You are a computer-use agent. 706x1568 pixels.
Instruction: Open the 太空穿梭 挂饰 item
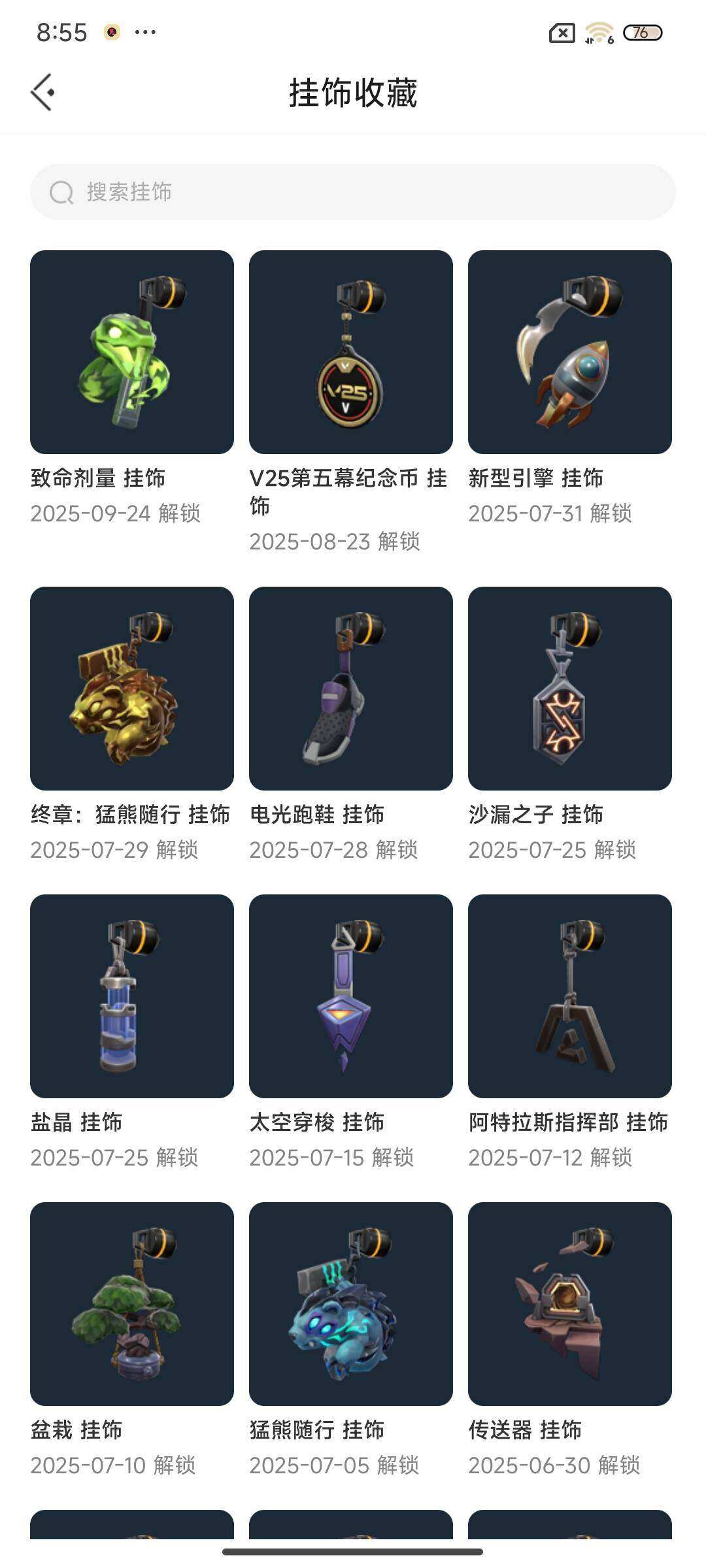point(351,996)
